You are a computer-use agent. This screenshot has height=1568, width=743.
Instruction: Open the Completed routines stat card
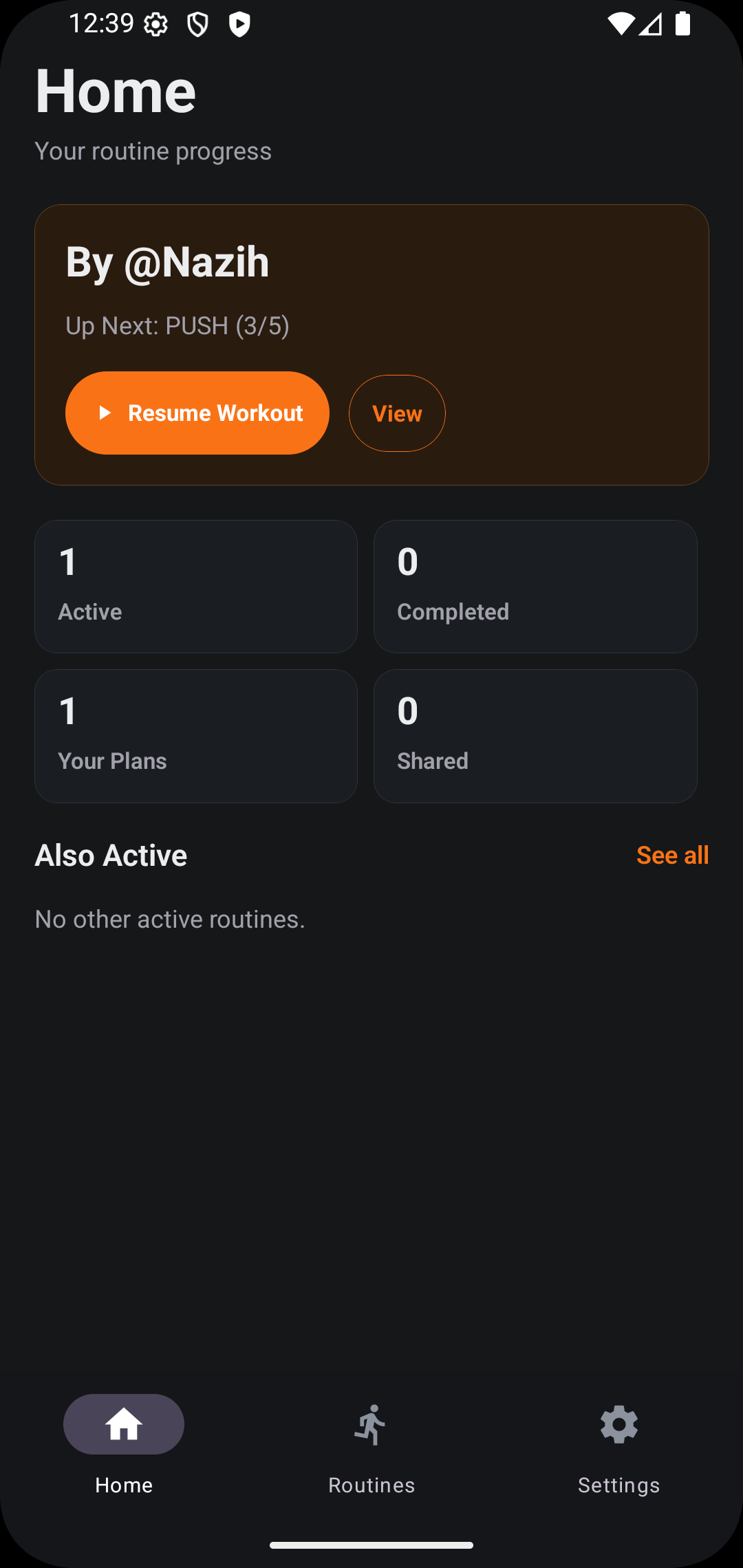535,586
